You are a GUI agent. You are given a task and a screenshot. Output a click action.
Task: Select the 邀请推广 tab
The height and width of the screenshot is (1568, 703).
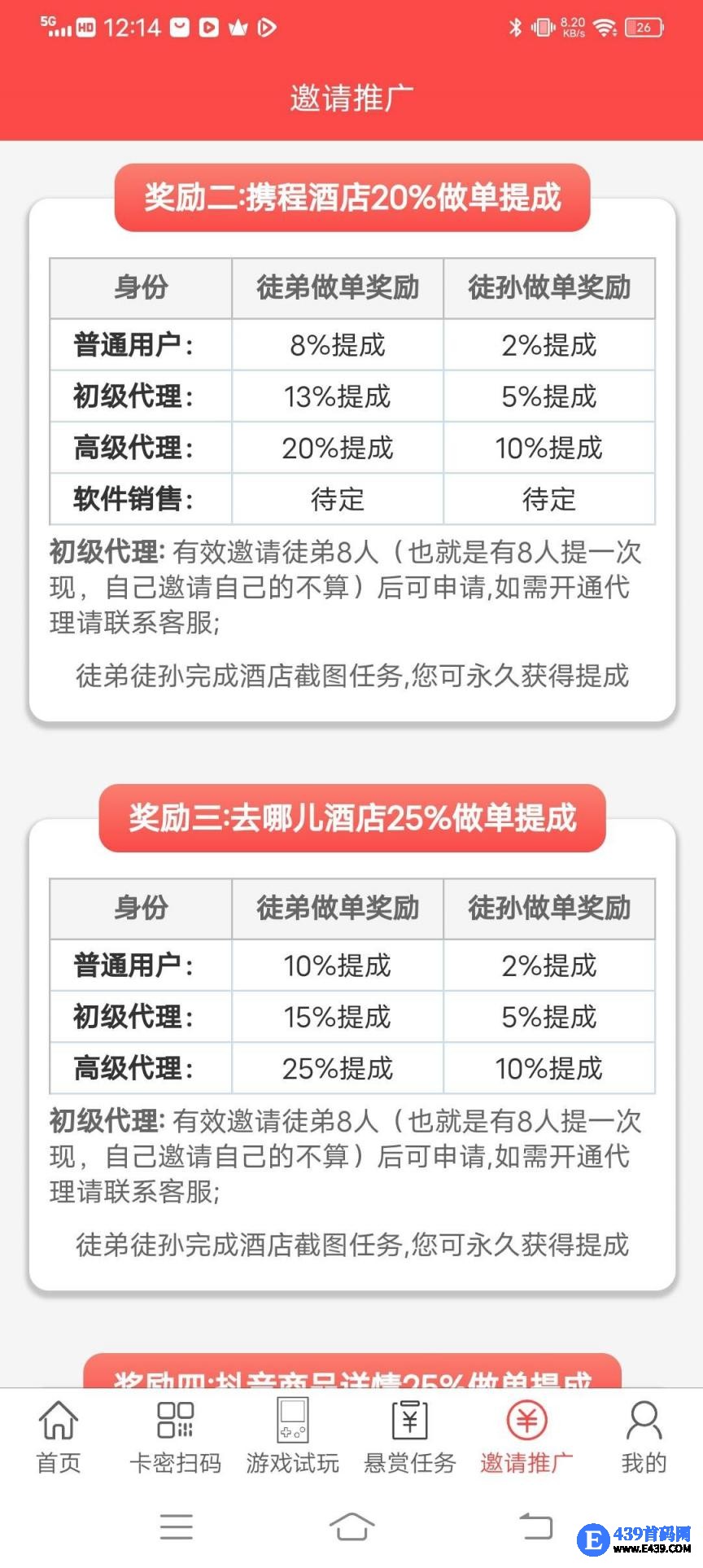[x=526, y=1437]
